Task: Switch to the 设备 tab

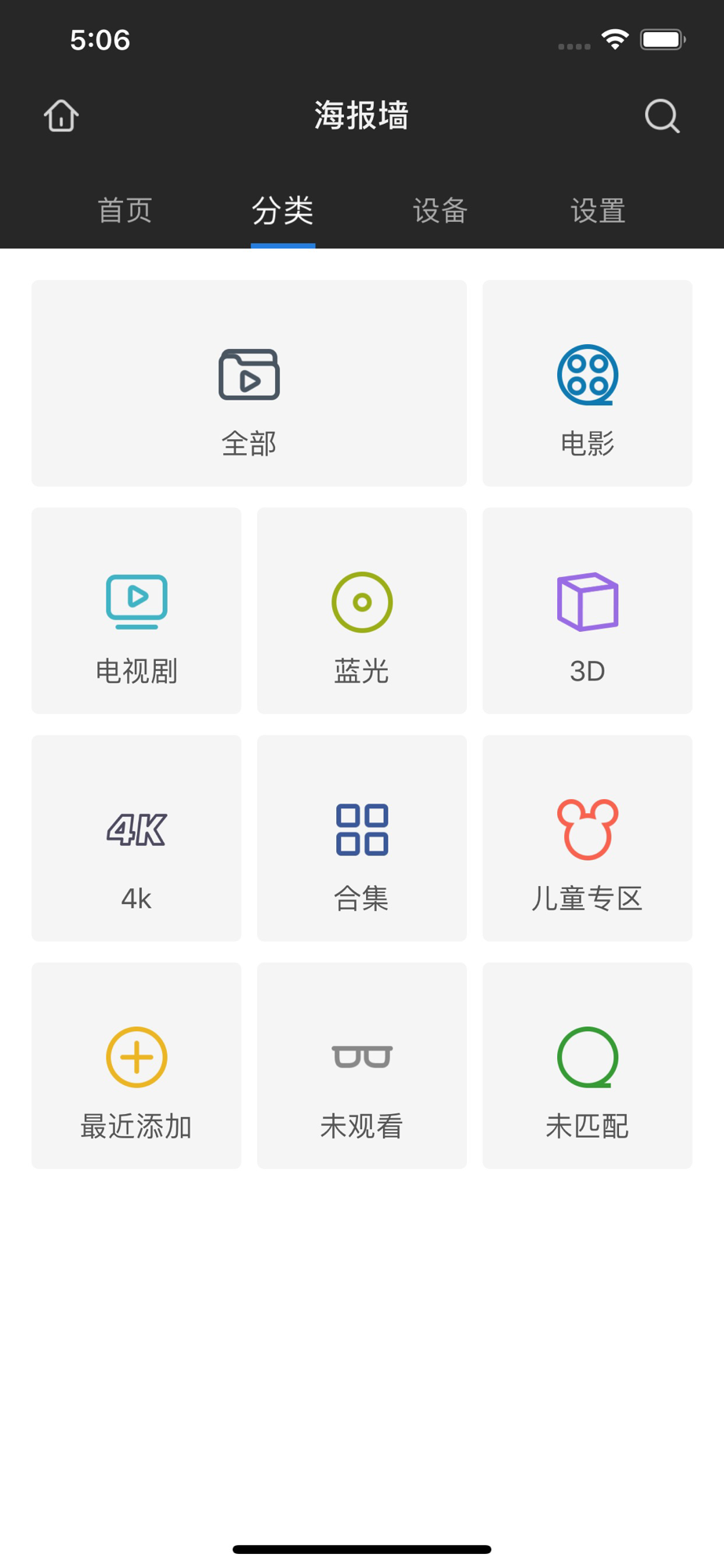Action: point(440,210)
